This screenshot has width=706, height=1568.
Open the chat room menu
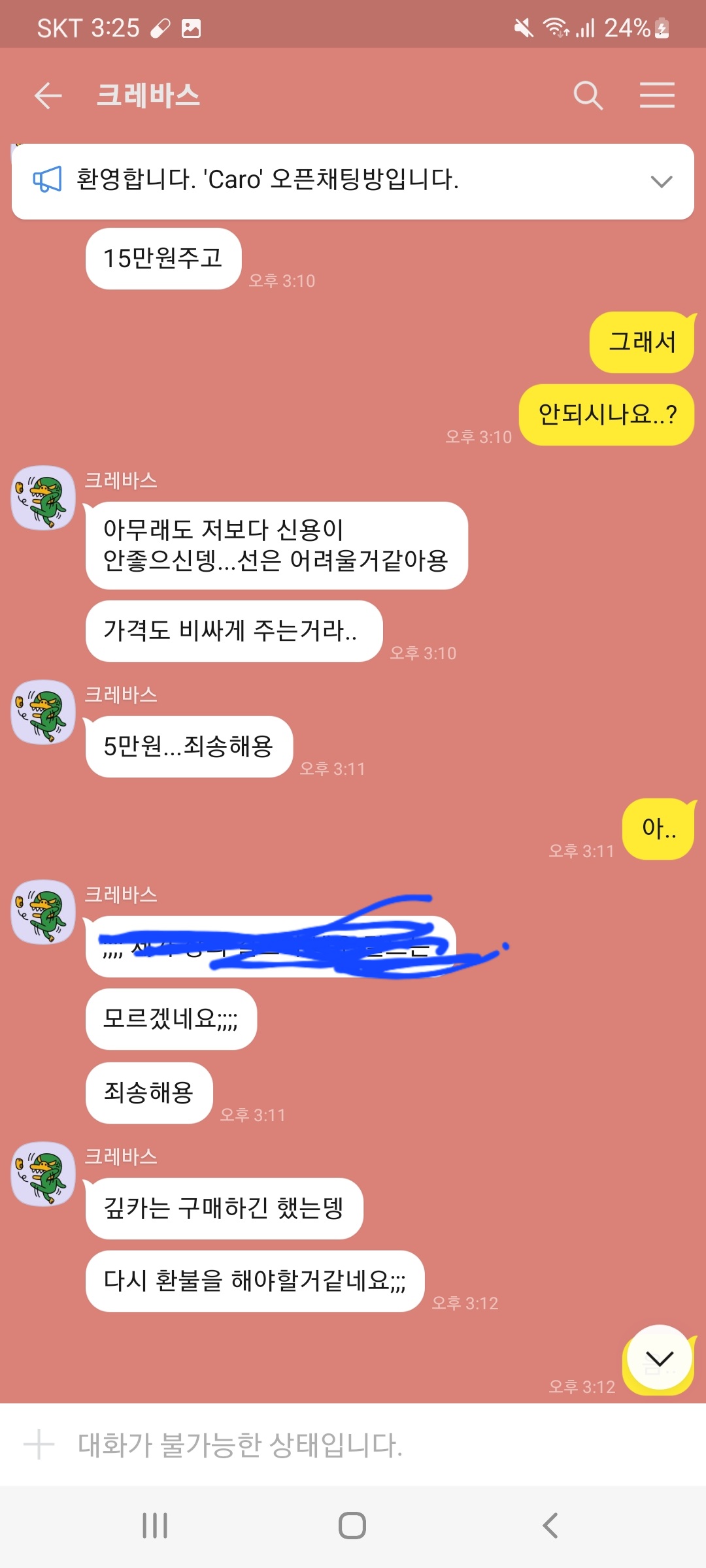(x=656, y=96)
